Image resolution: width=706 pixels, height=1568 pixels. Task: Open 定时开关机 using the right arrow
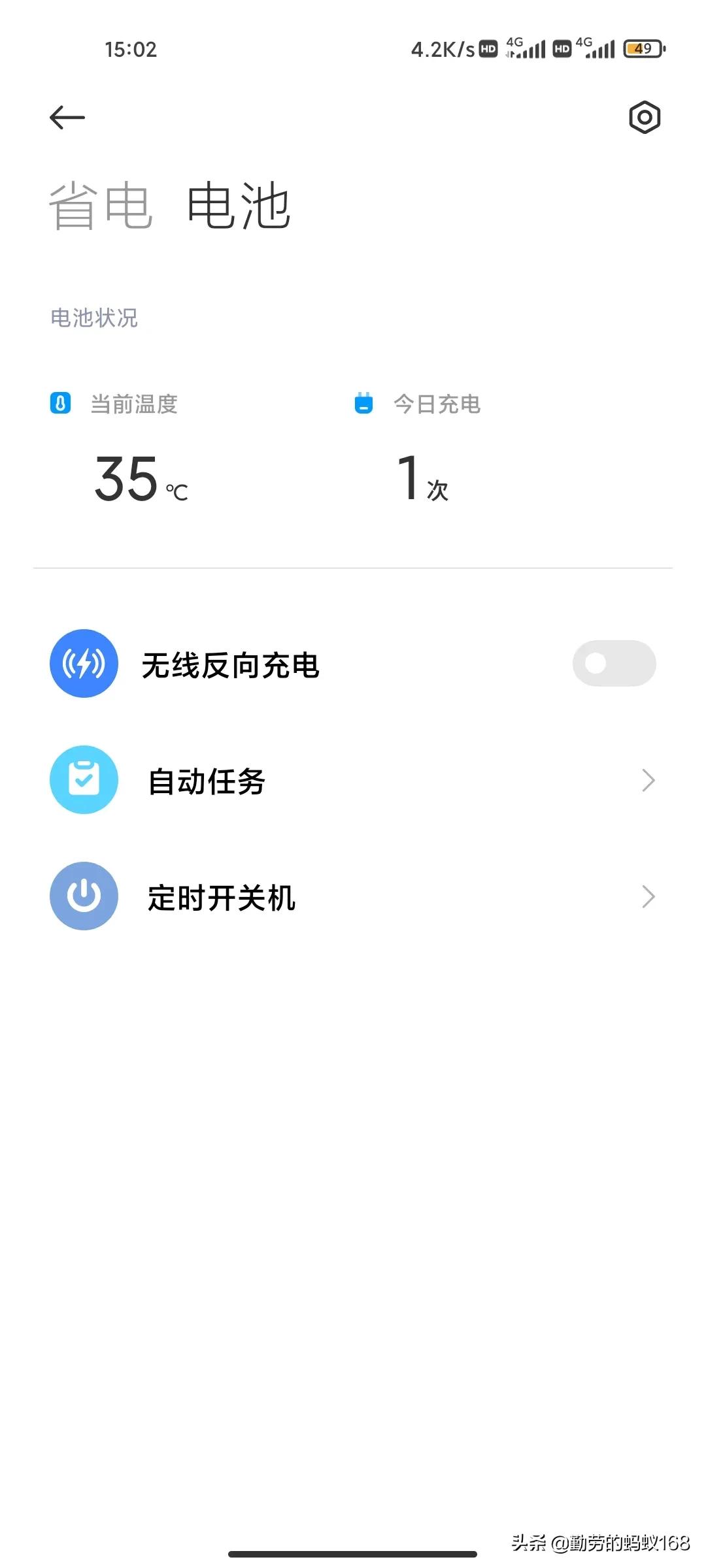pos(647,896)
